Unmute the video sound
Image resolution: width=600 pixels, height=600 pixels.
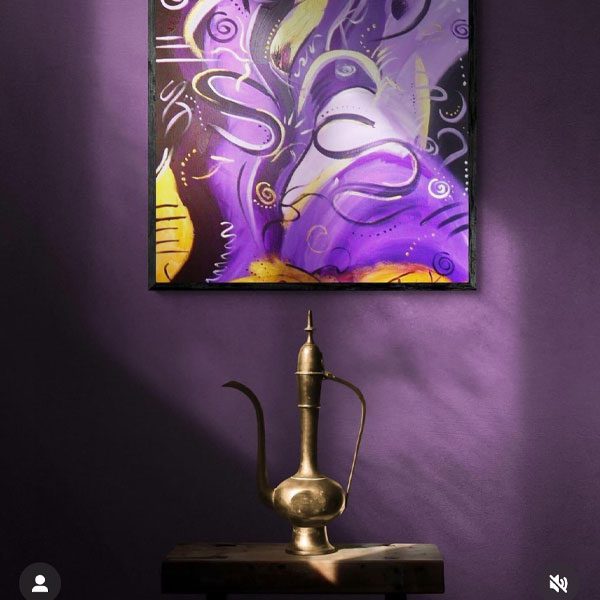pyautogui.click(x=559, y=583)
